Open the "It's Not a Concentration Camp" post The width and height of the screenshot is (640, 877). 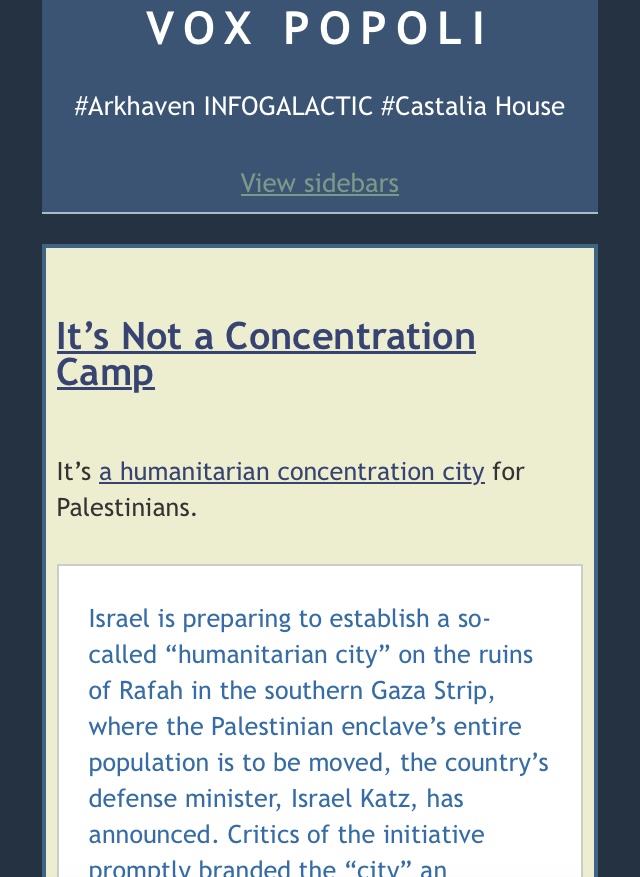pyautogui.click(x=265, y=338)
